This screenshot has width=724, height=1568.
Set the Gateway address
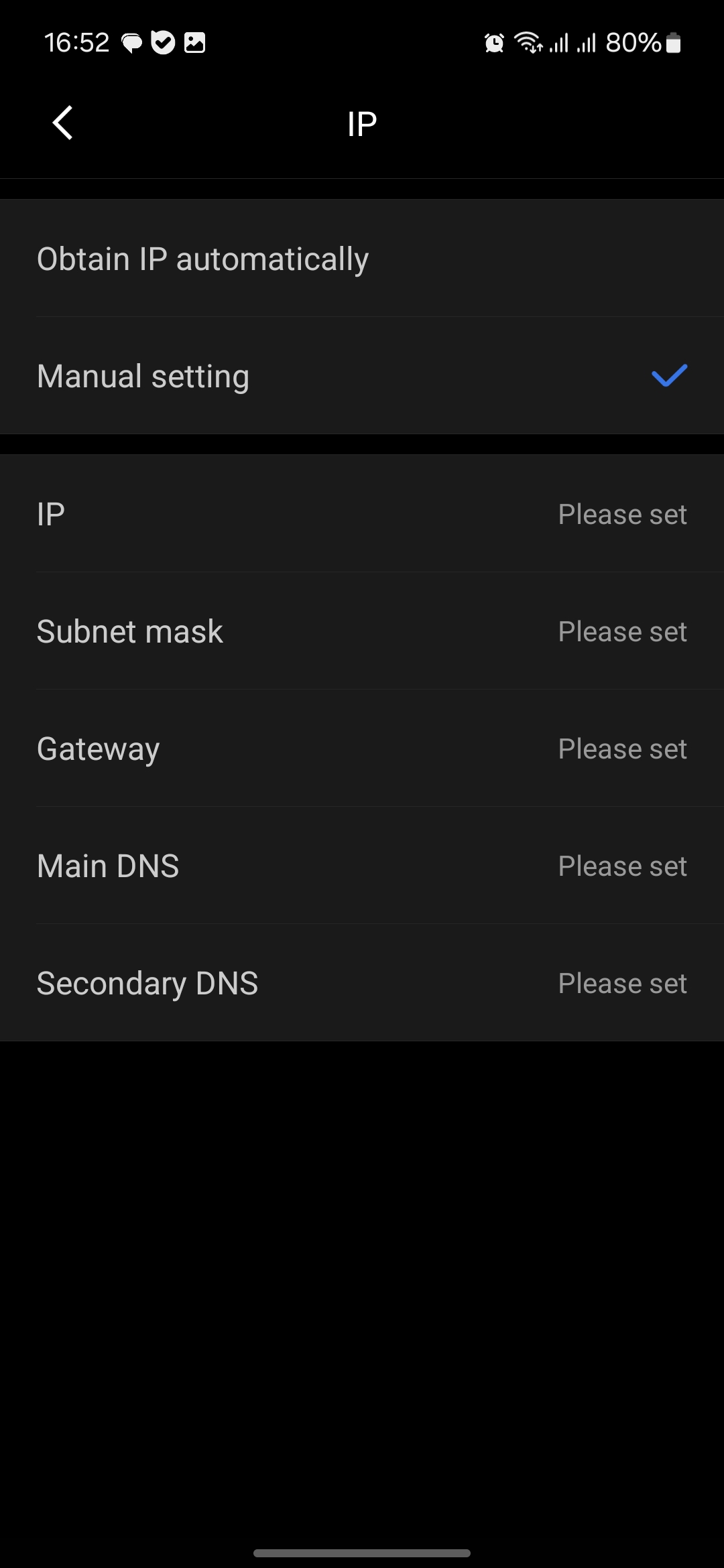click(362, 748)
